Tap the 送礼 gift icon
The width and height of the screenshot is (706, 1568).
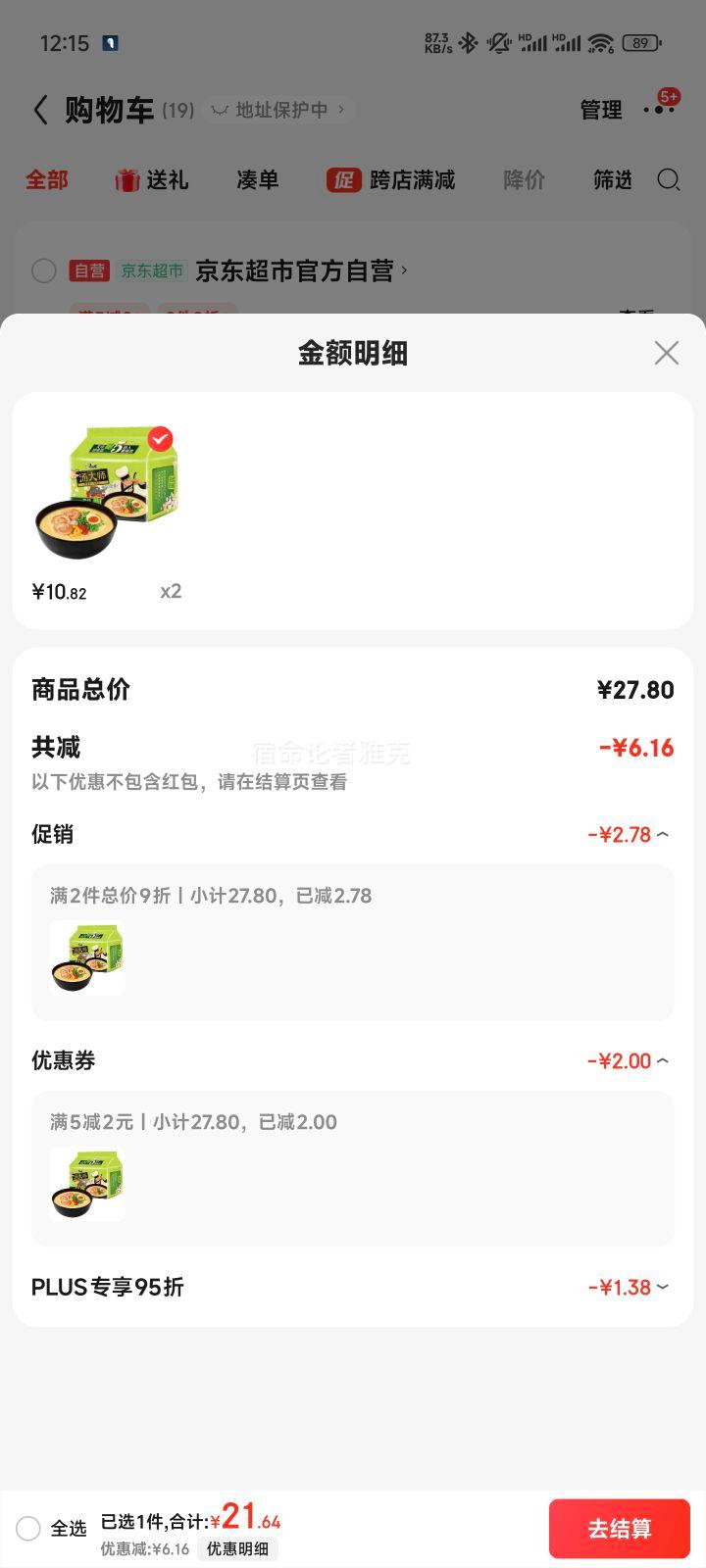[127, 180]
